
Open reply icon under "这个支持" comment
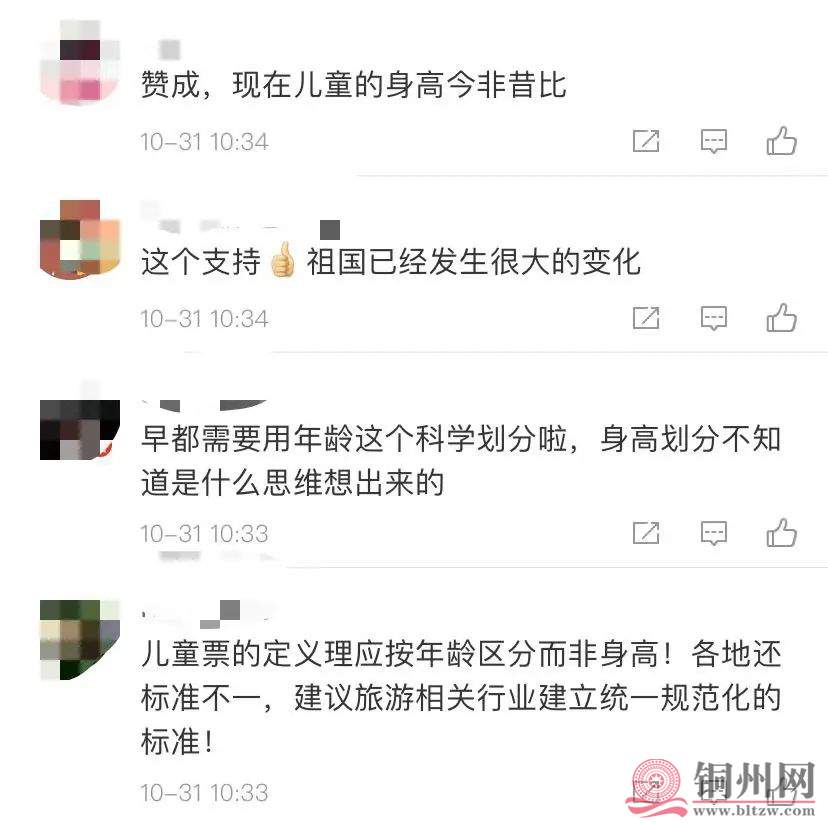713,319
